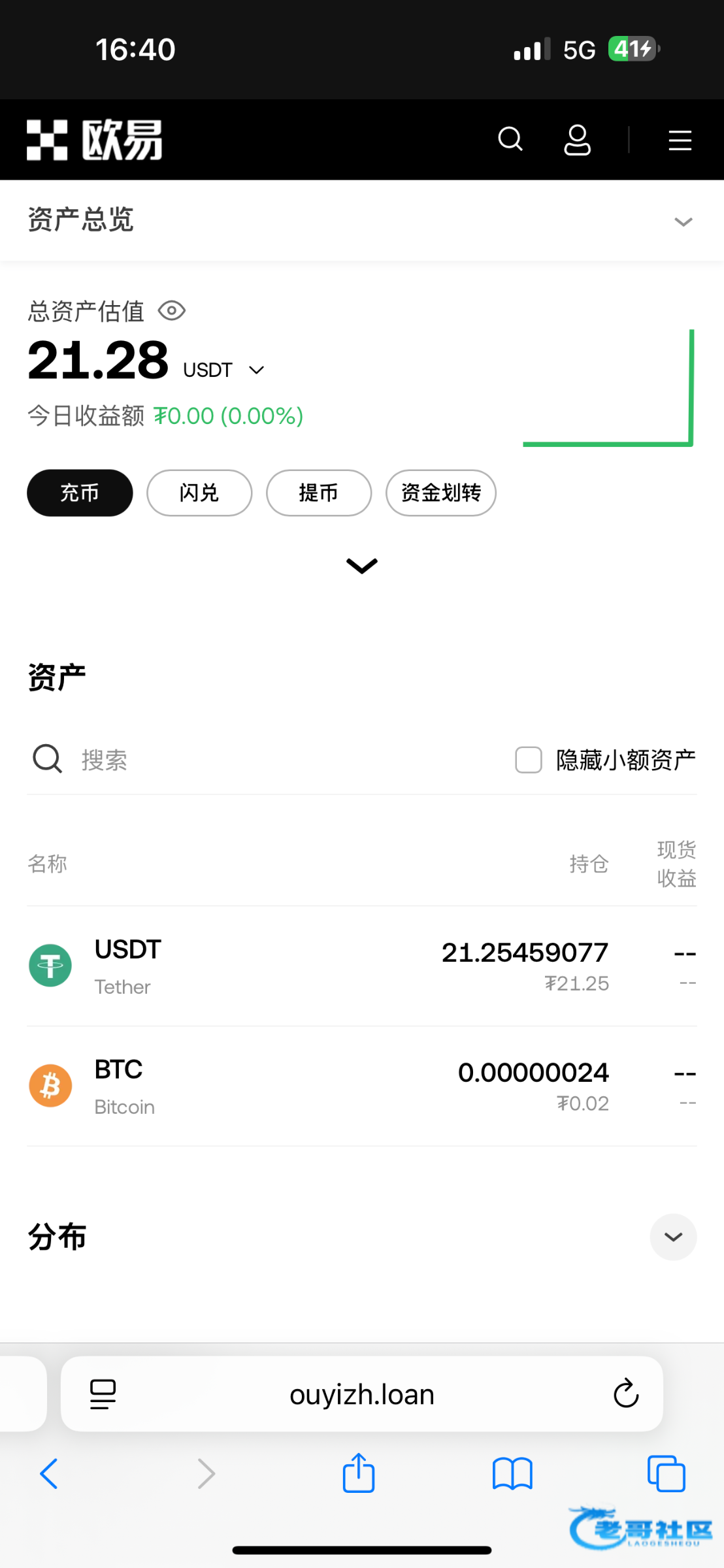Tap the 充币 deposit button

tap(80, 493)
